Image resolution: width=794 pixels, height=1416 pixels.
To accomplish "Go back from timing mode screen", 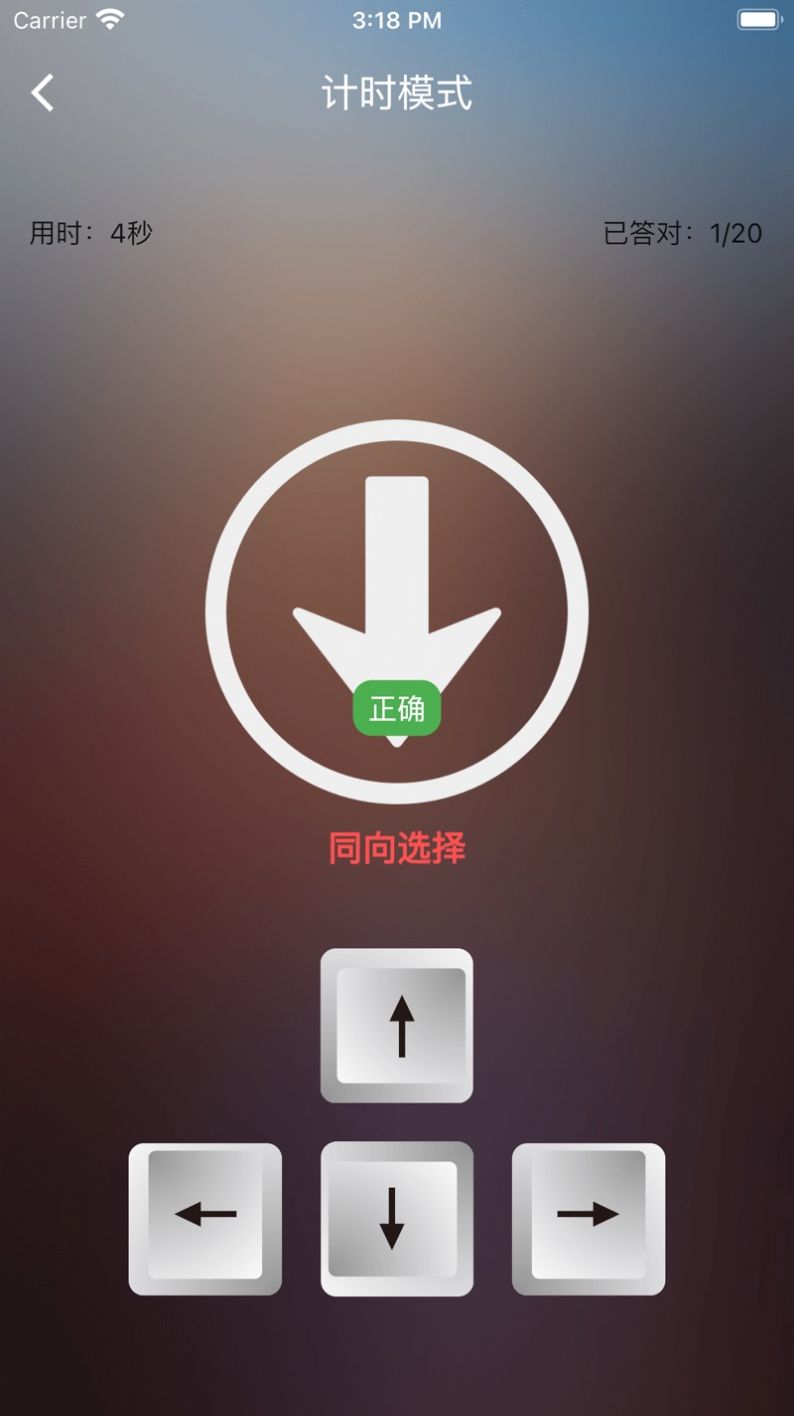I will click(42, 93).
